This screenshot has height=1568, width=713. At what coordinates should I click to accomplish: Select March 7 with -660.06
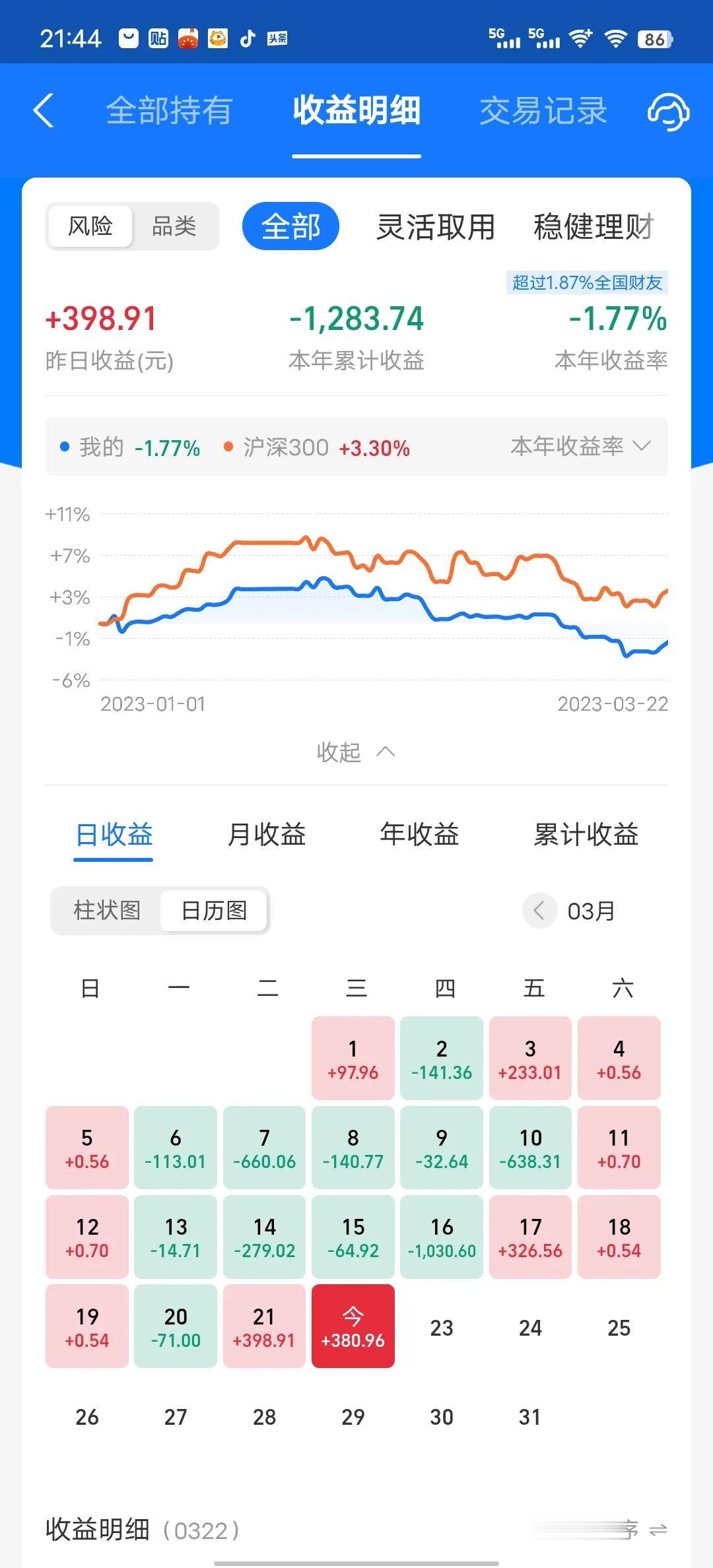click(264, 1148)
